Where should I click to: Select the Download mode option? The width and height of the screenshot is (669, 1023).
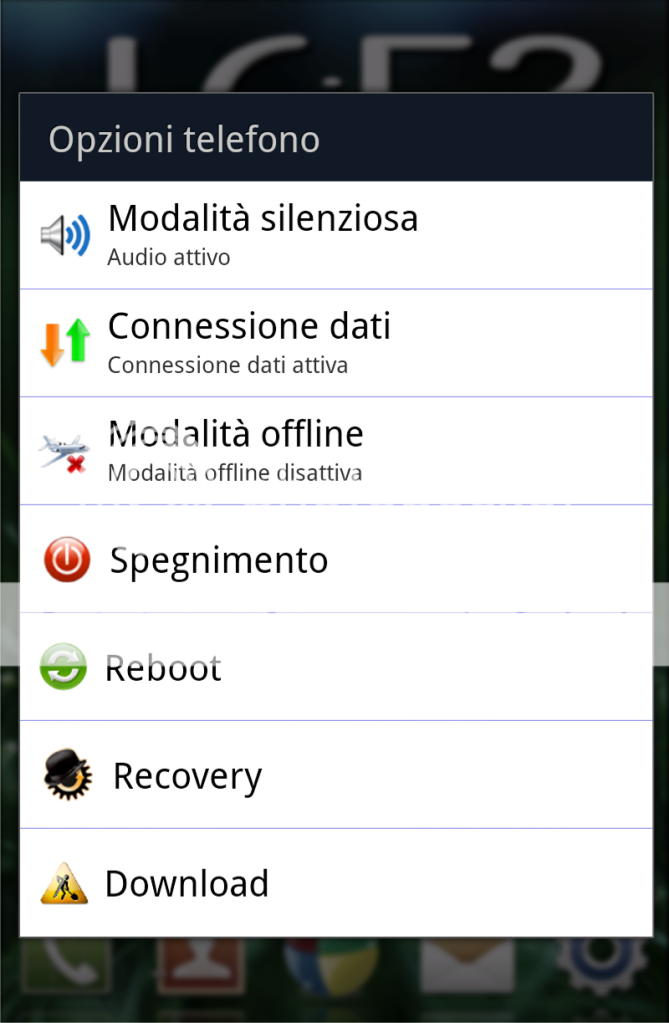coord(335,883)
